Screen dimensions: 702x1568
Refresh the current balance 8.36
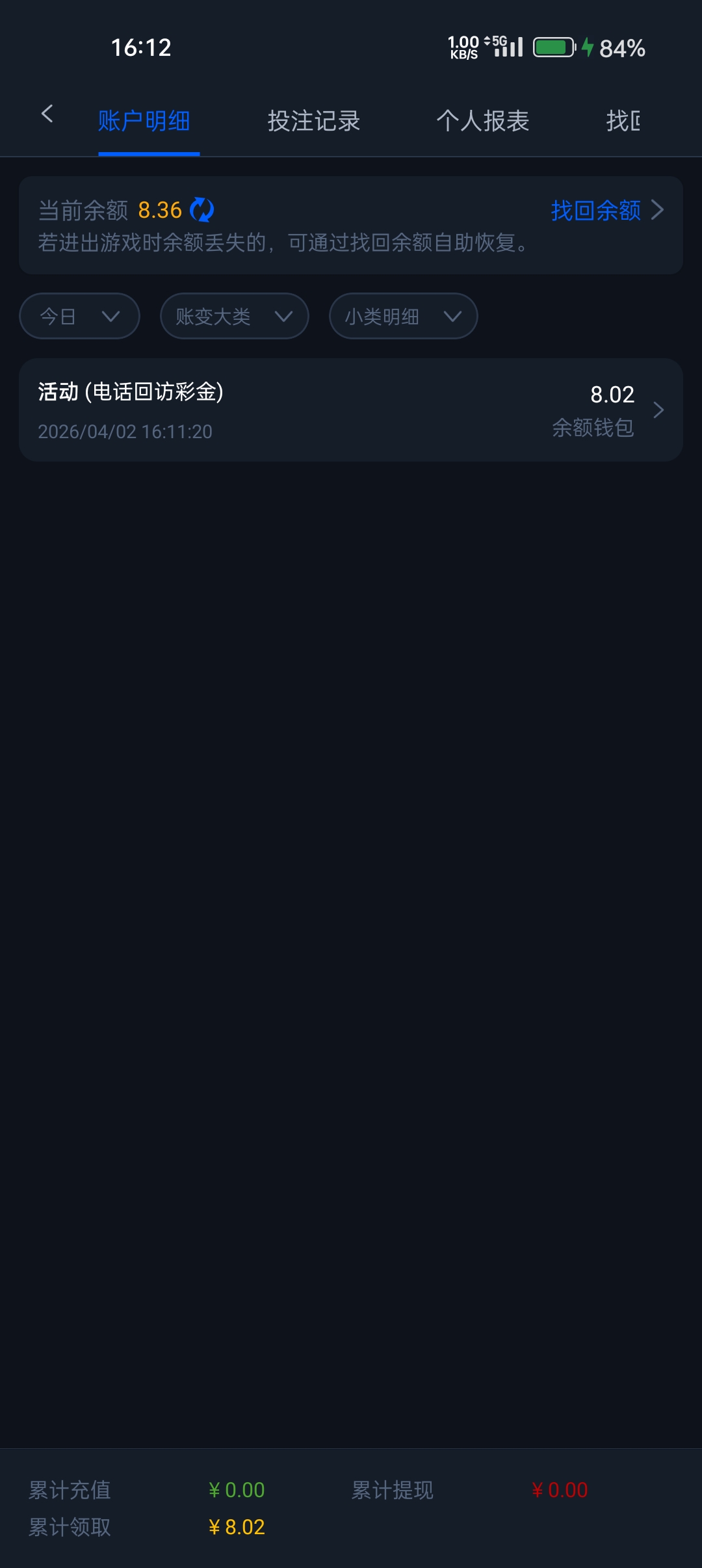point(201,210)
